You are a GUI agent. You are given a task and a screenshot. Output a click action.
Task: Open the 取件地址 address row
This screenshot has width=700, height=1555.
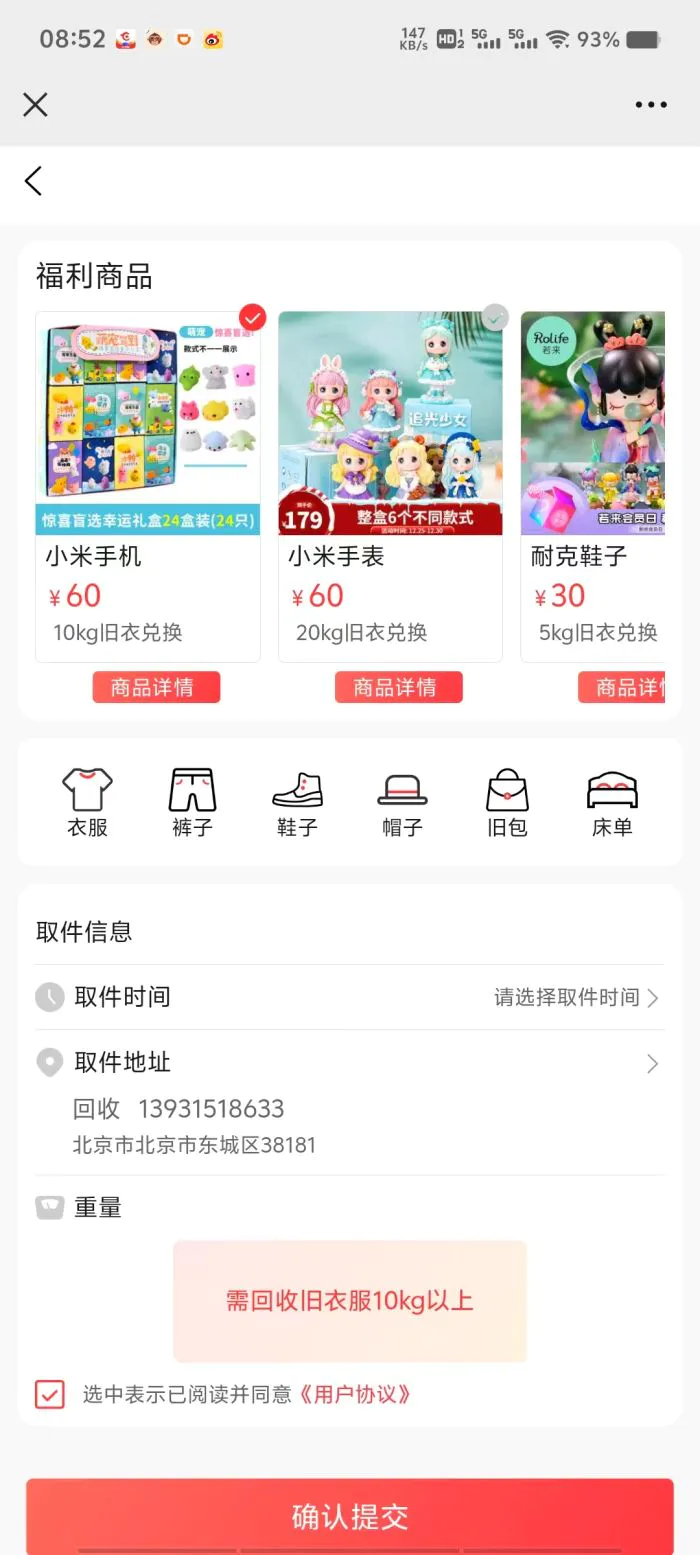(x=350, y=1063)
